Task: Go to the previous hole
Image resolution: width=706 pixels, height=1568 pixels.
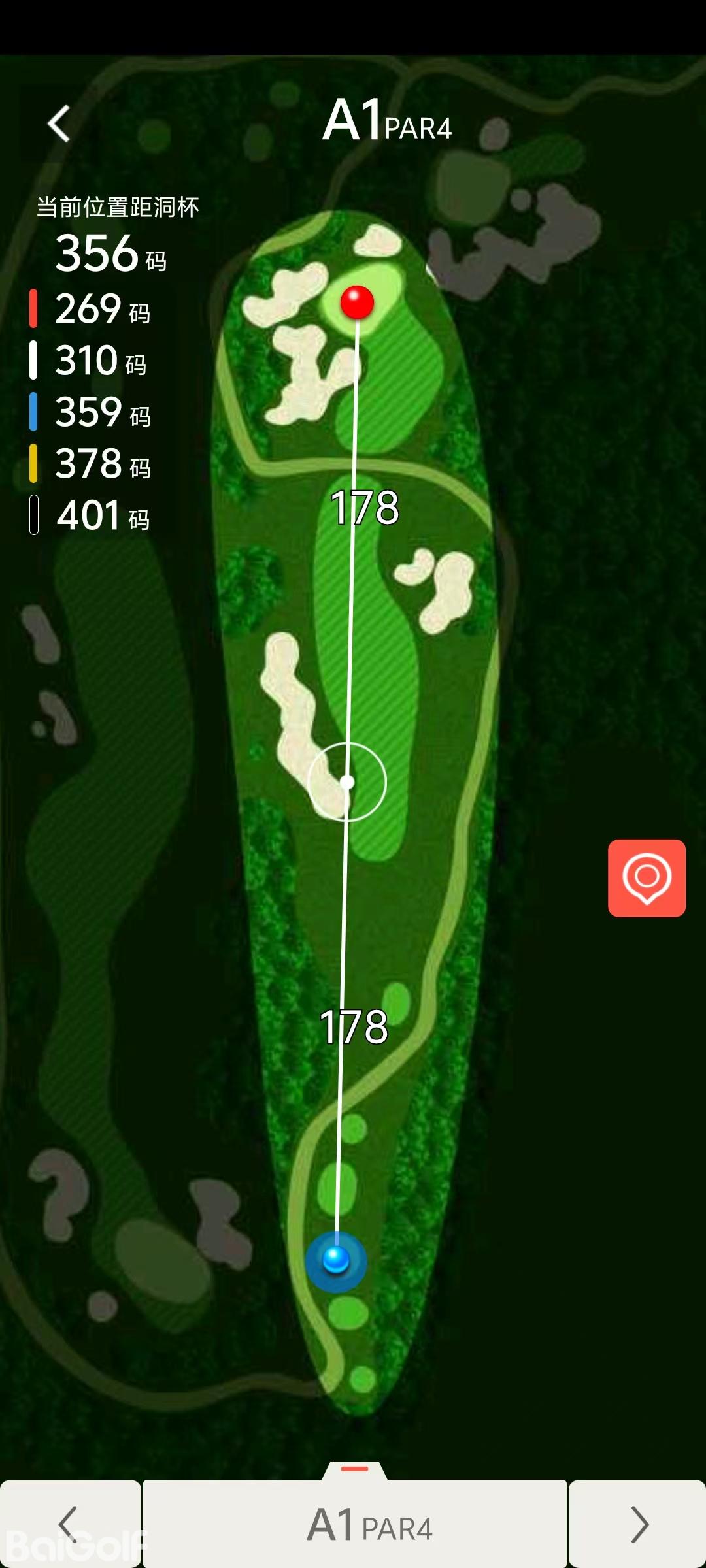Action: [69, 1524]
